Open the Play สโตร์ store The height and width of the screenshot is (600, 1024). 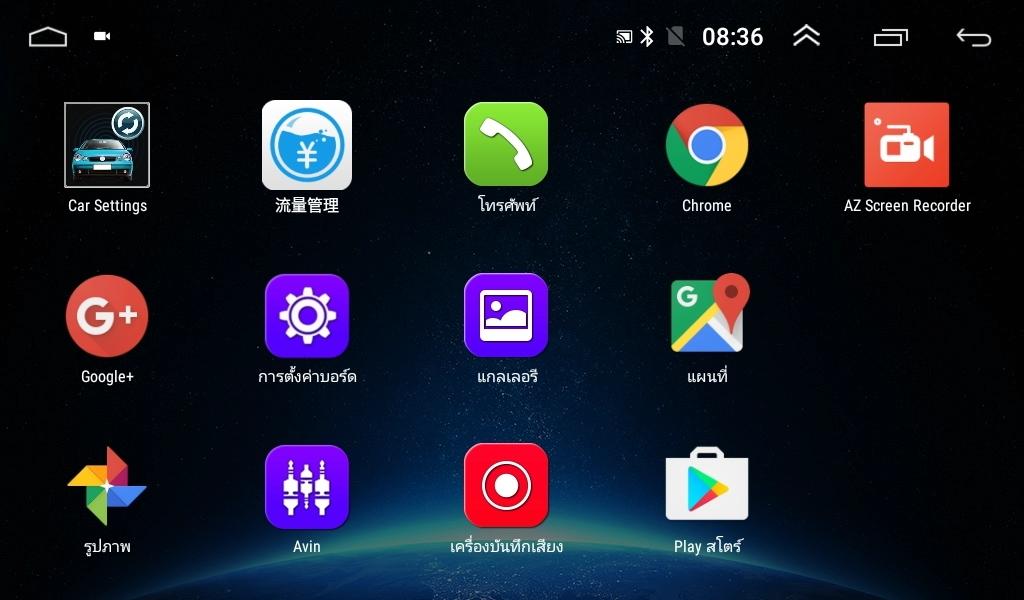point(707,486)
